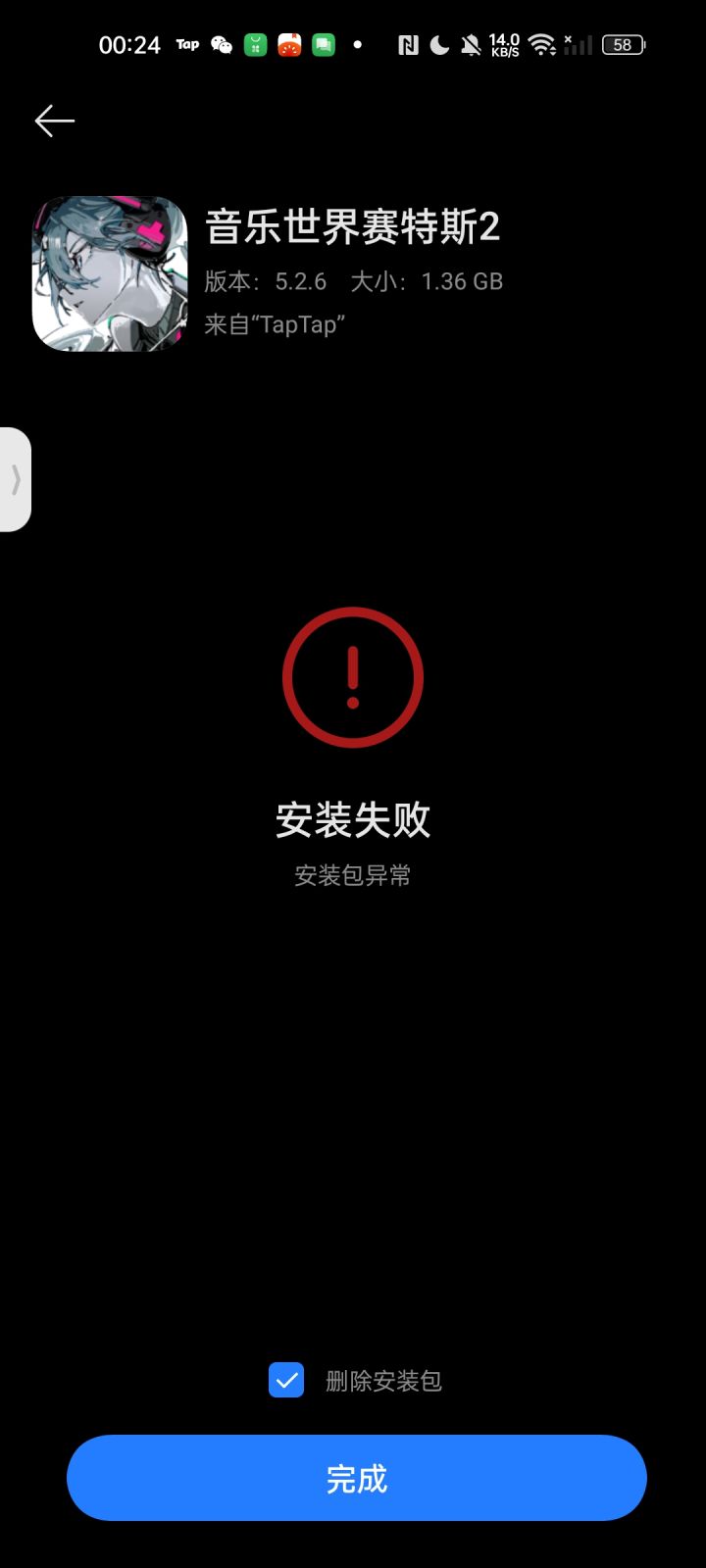Tap the back arrow at top left
This screenshot has height=1568, width=706.
click(54, 121)
